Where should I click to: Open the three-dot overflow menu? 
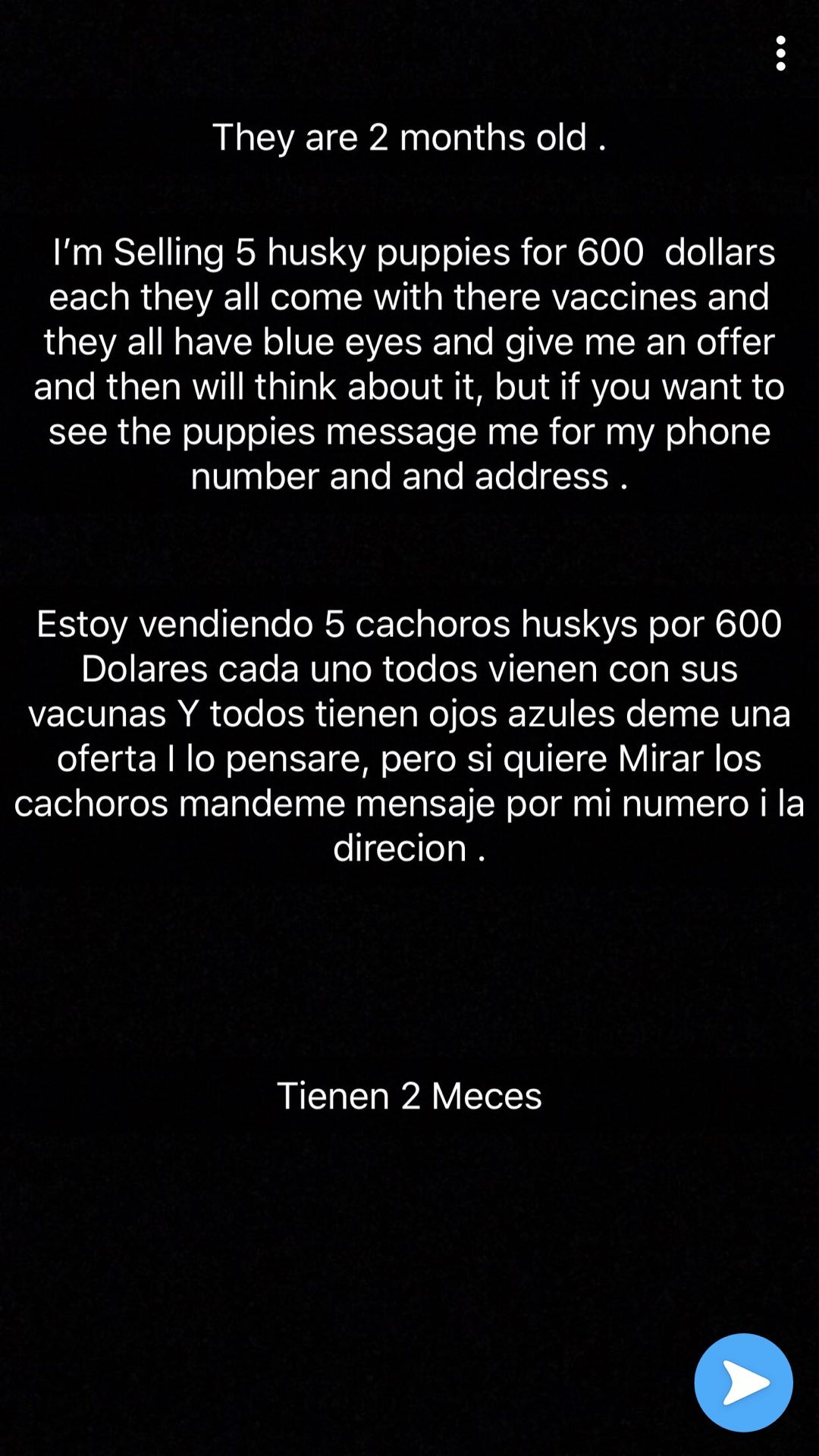pyautogui.click(x=780, y=53)
